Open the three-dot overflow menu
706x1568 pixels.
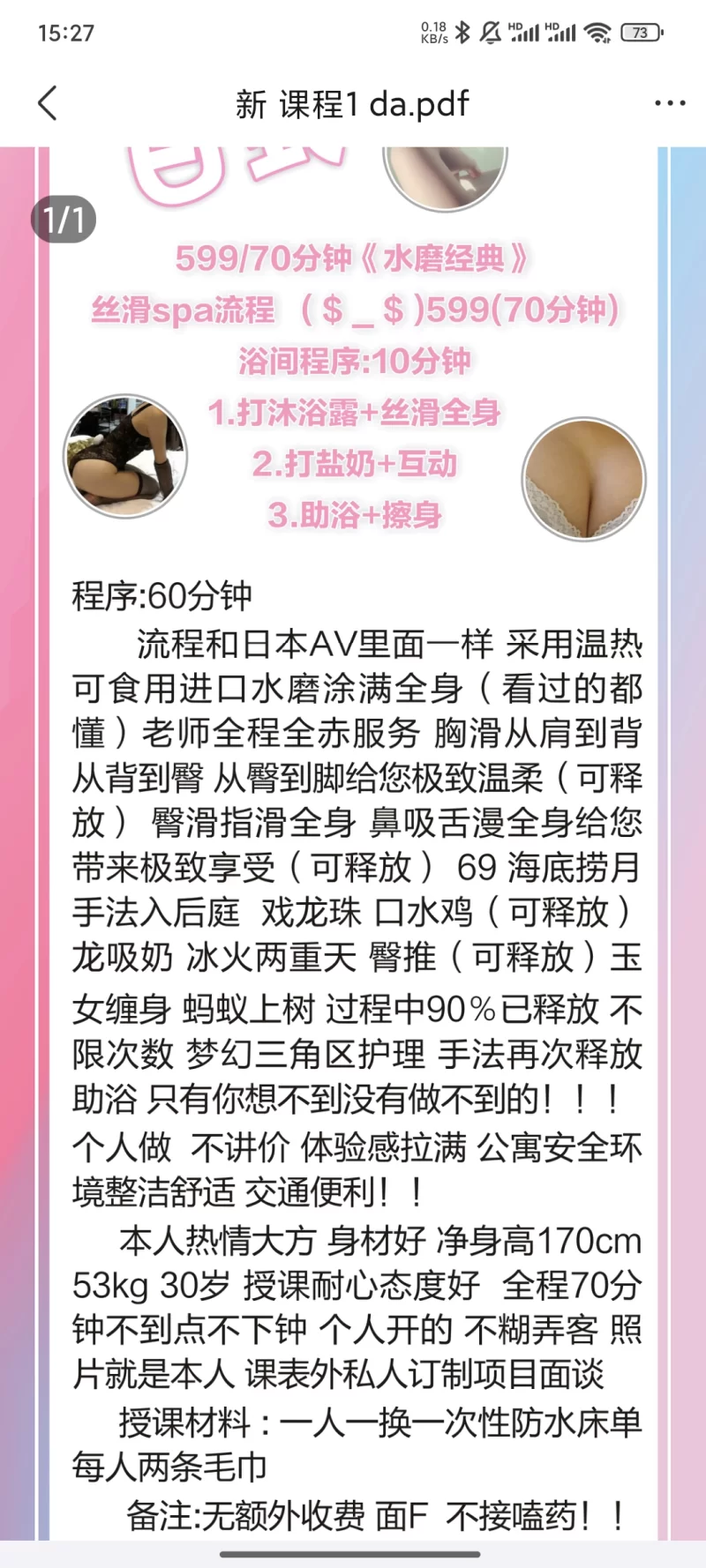tap(670, 104)
